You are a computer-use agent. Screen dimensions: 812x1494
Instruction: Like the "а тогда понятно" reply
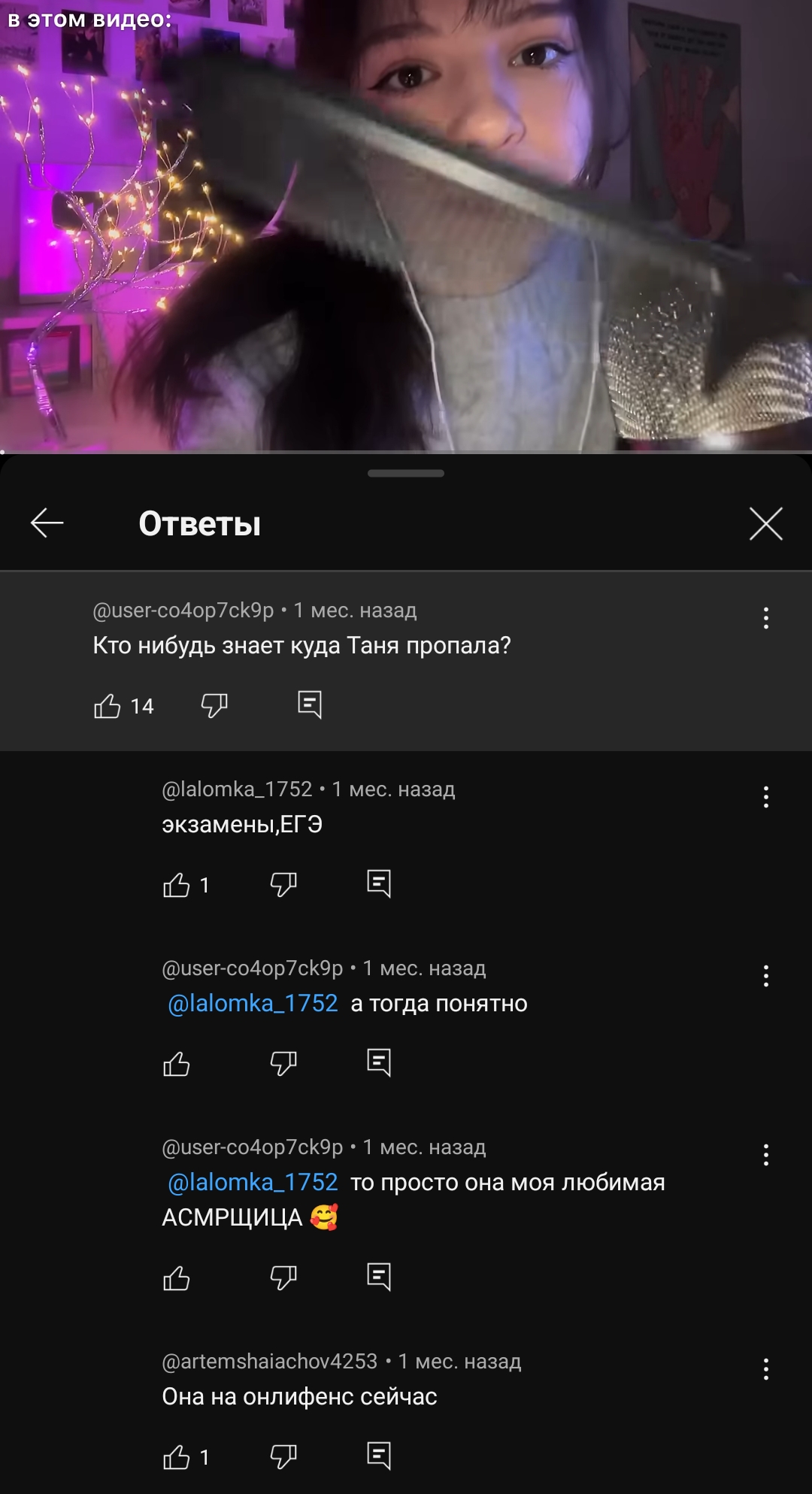click(x=177, y=1064)
